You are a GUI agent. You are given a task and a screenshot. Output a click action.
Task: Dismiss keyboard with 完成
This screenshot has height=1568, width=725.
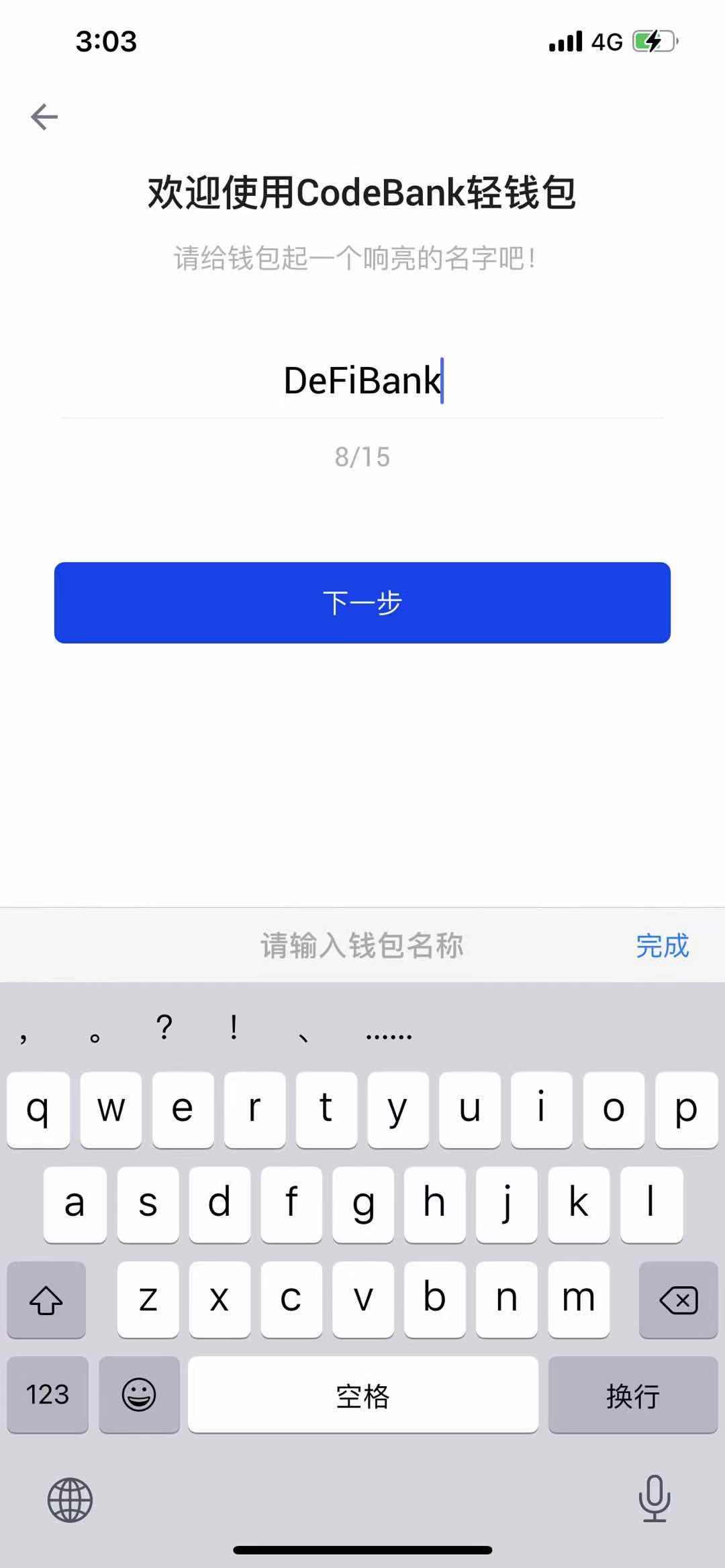click(662, 945)
